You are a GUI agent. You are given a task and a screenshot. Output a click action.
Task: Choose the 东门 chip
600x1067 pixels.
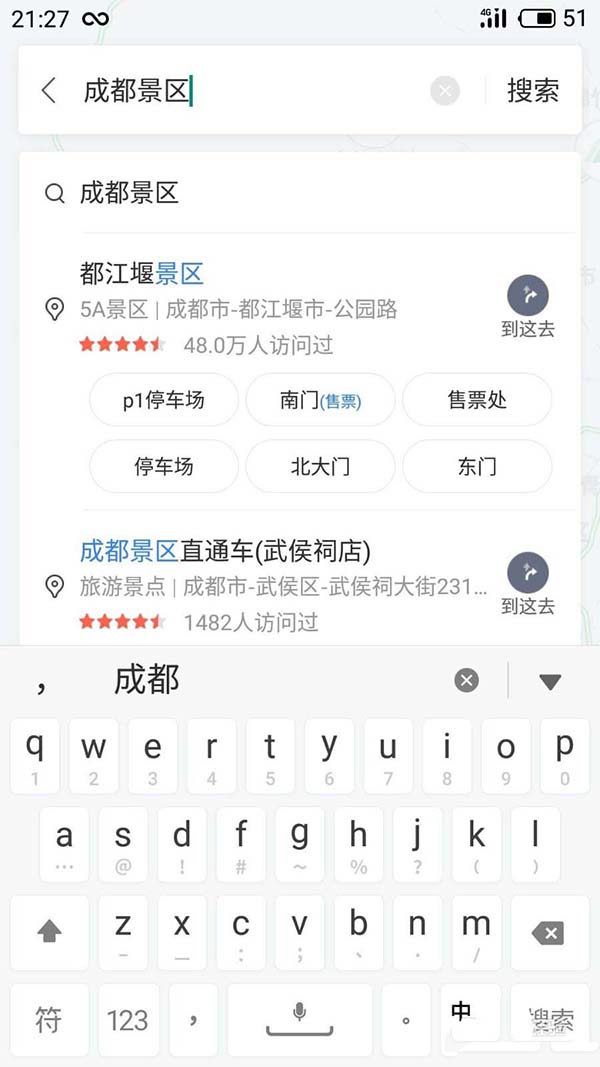click(x=477, y=466)
